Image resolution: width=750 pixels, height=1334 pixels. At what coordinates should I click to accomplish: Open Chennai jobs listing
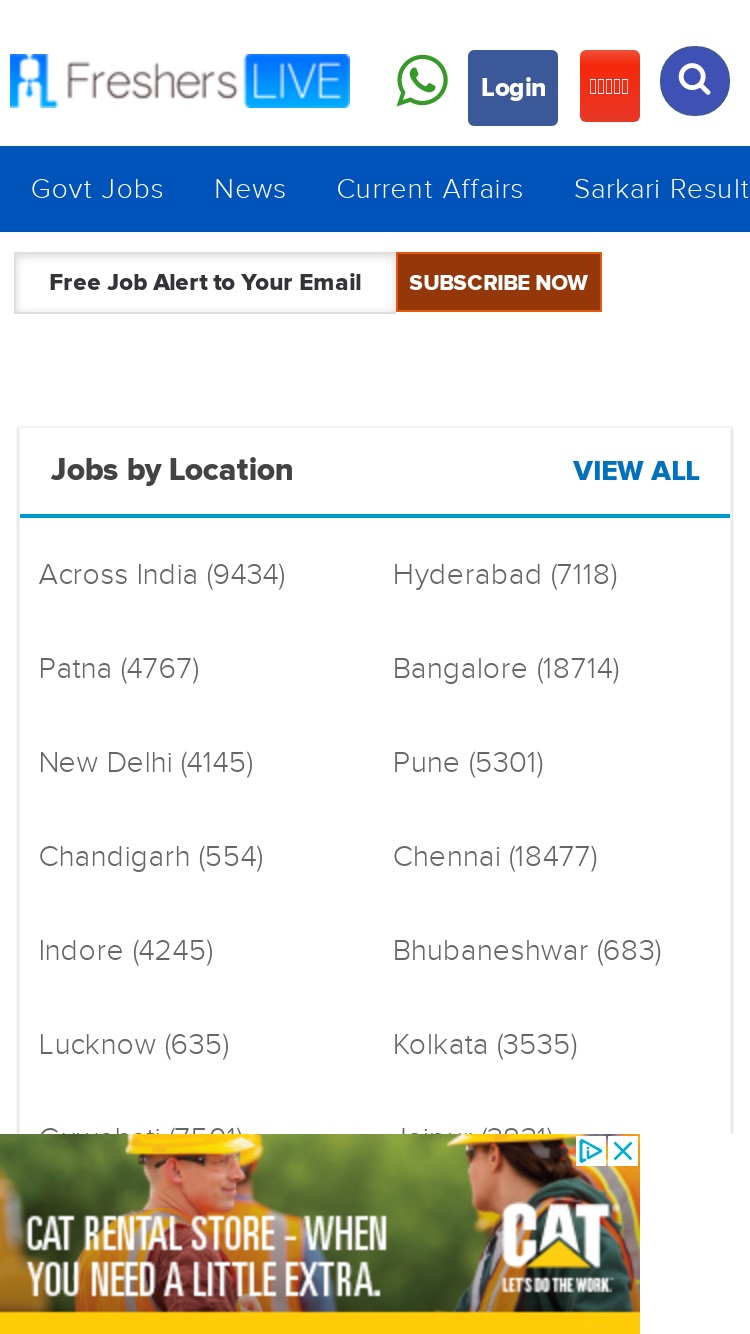pyautogui.click(x=495, y=857)
